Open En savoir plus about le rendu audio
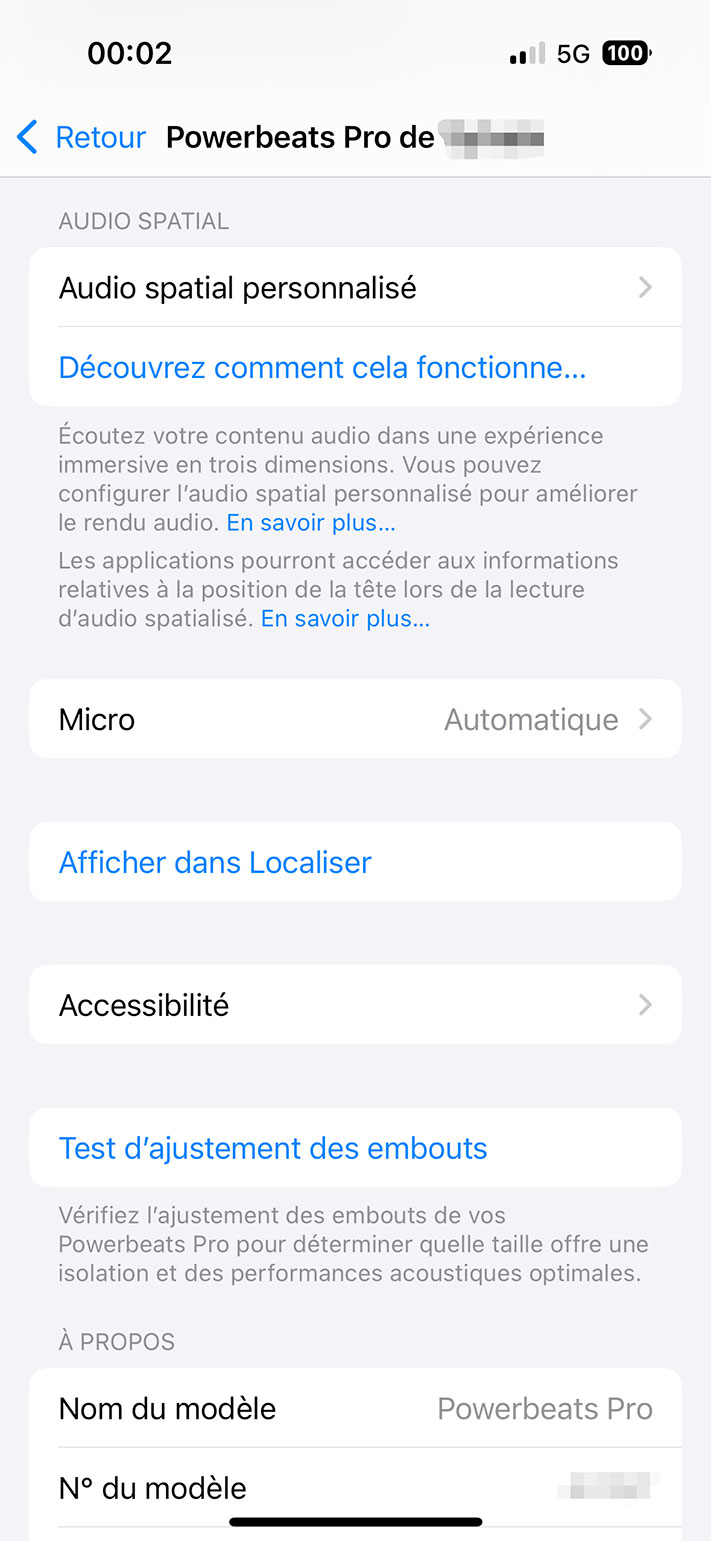Screen dimensions: 711x1541 [311, 523]
